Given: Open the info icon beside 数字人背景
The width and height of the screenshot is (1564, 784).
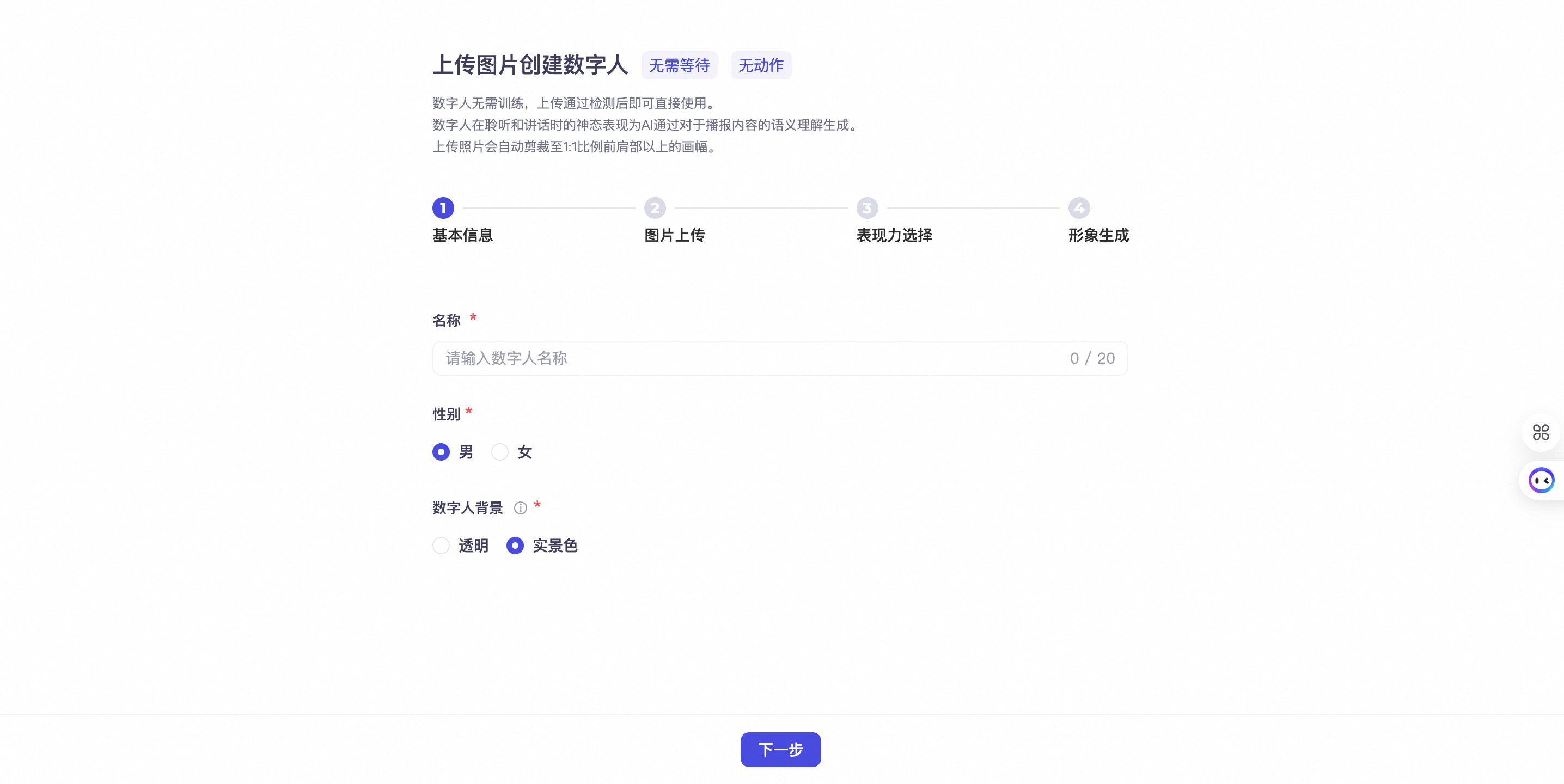Looking at the screenshot, I should [x=520, y=508].
